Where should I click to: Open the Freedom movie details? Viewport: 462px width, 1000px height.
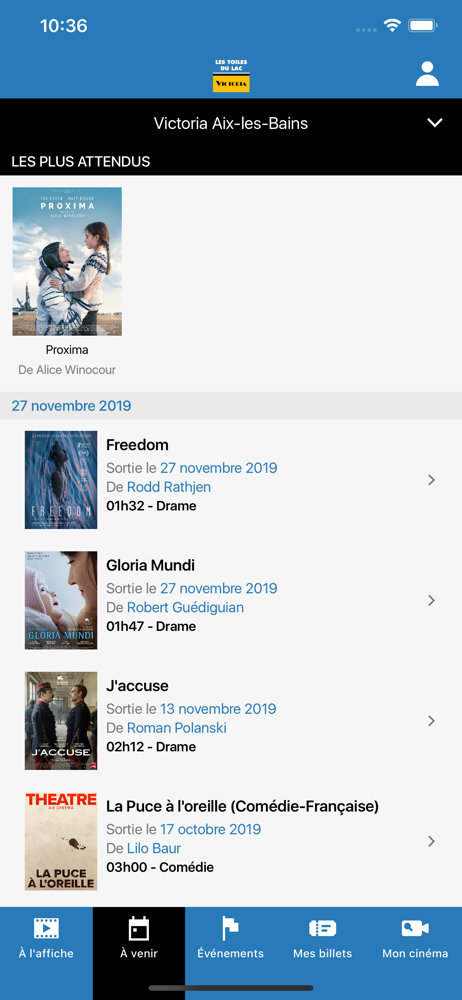coord(231,480)
